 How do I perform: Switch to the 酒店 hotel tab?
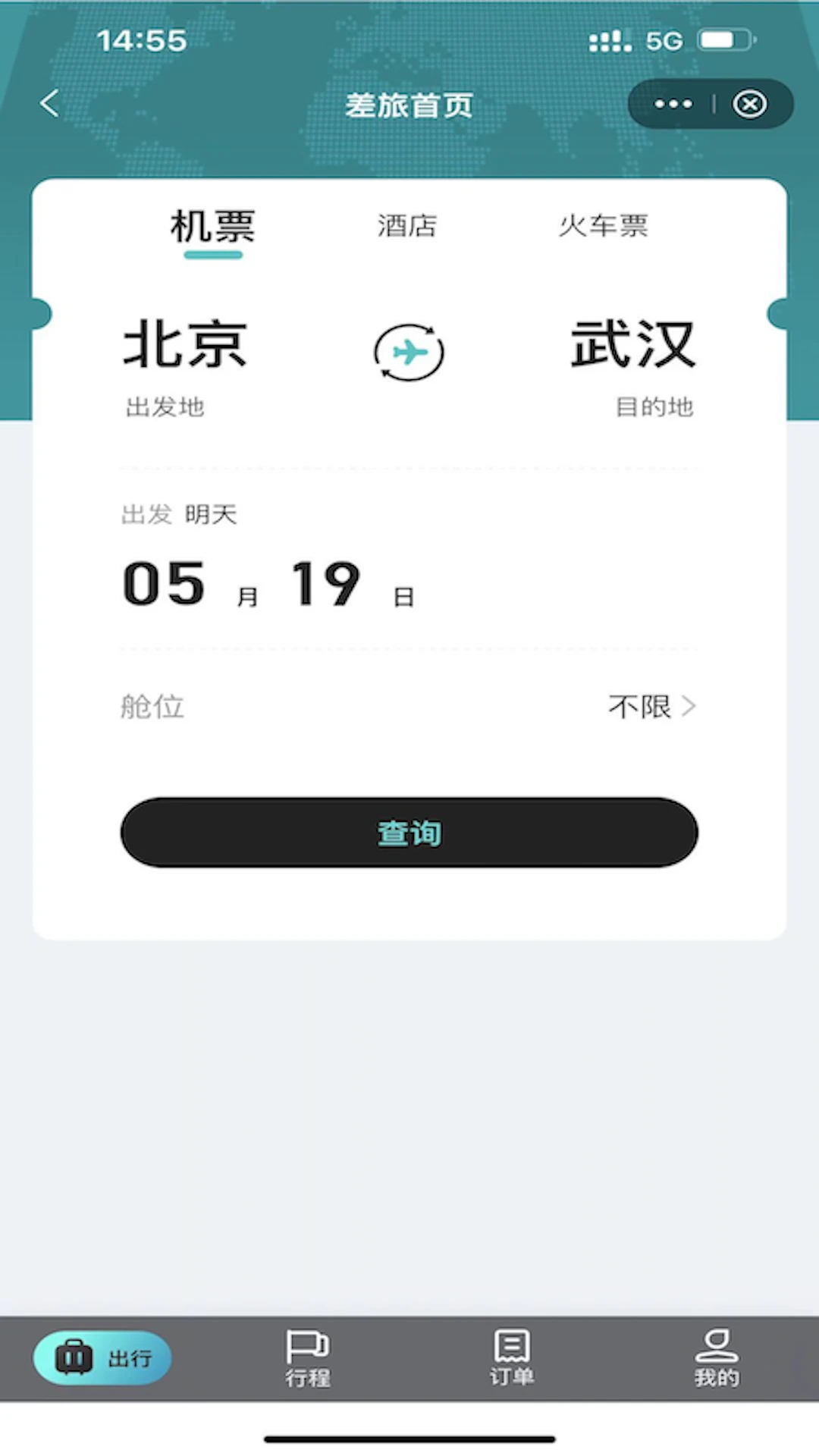click(x=408, y=226)
